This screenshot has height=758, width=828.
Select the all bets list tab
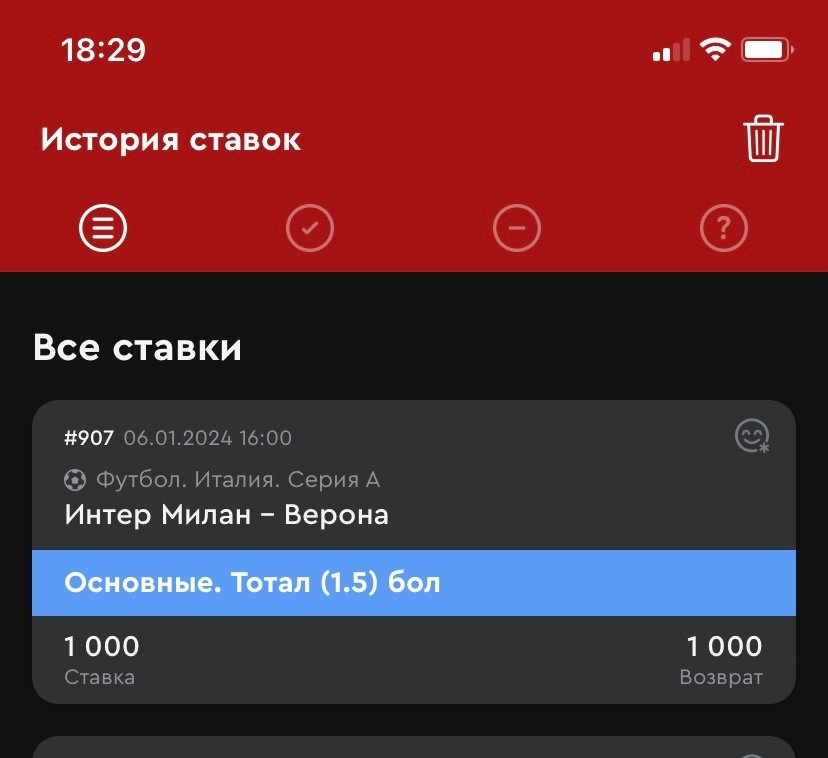coord(103,230)
